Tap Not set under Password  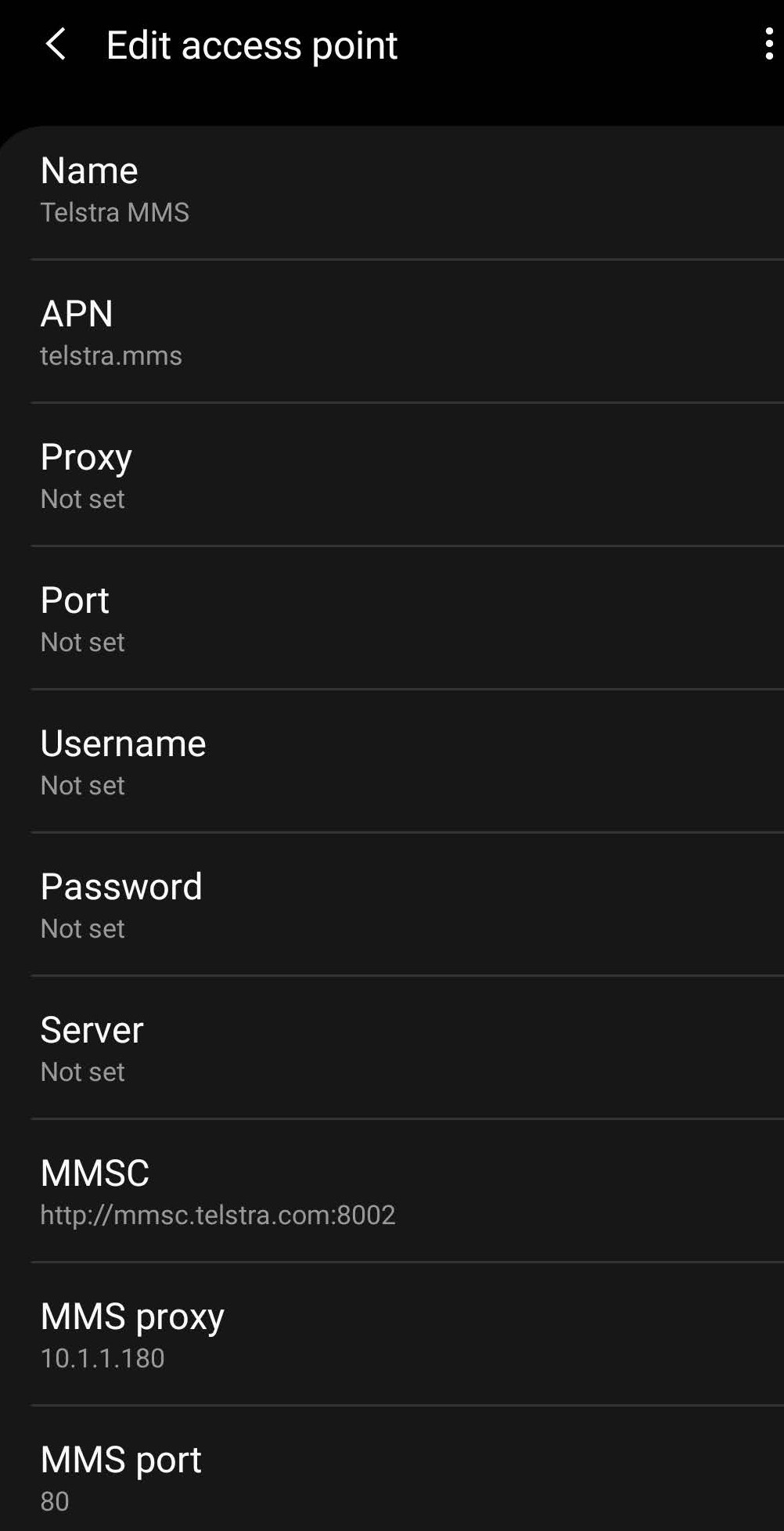tap(82, 928)
